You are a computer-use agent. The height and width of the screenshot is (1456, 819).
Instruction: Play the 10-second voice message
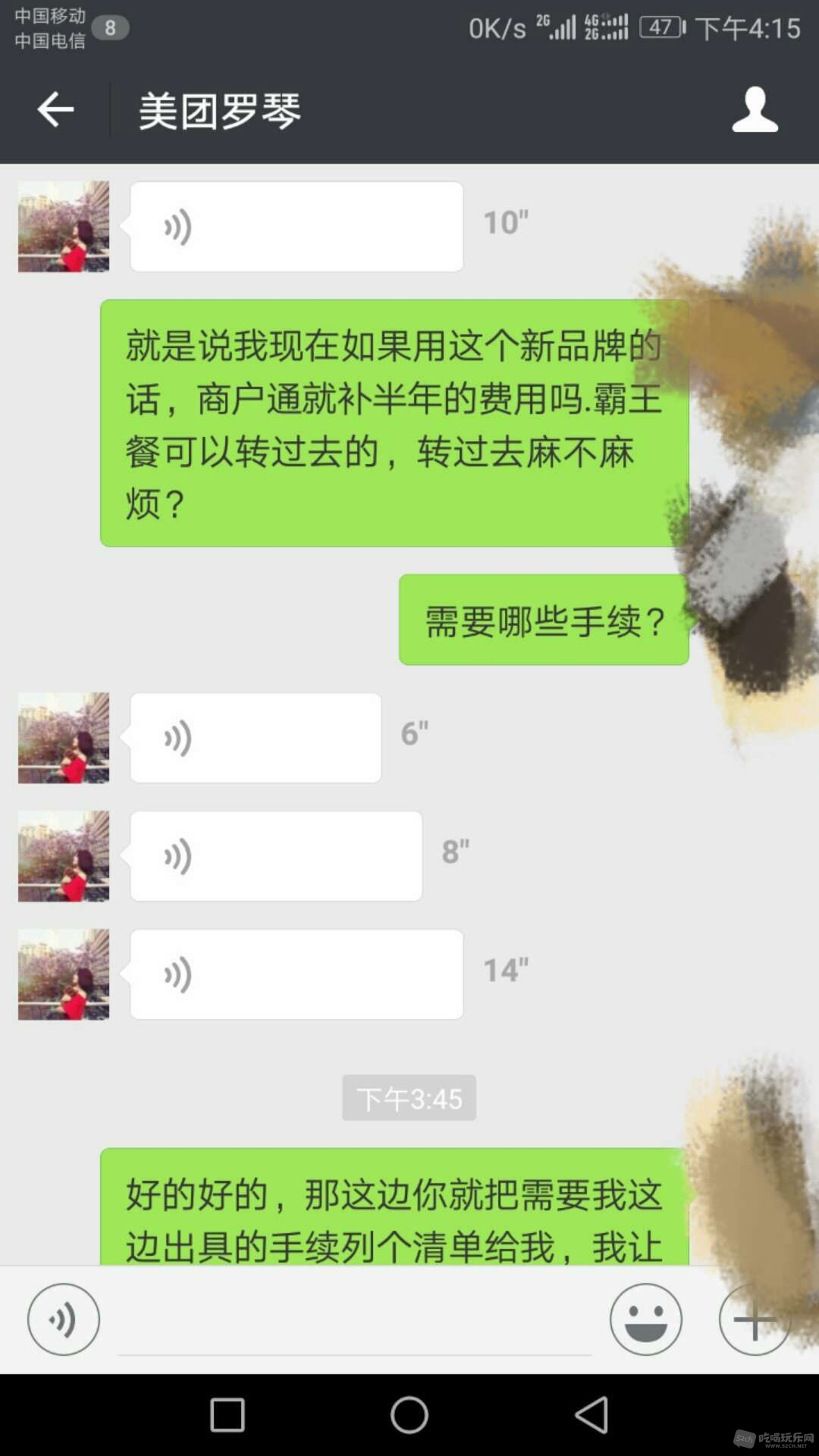(297, 227)
